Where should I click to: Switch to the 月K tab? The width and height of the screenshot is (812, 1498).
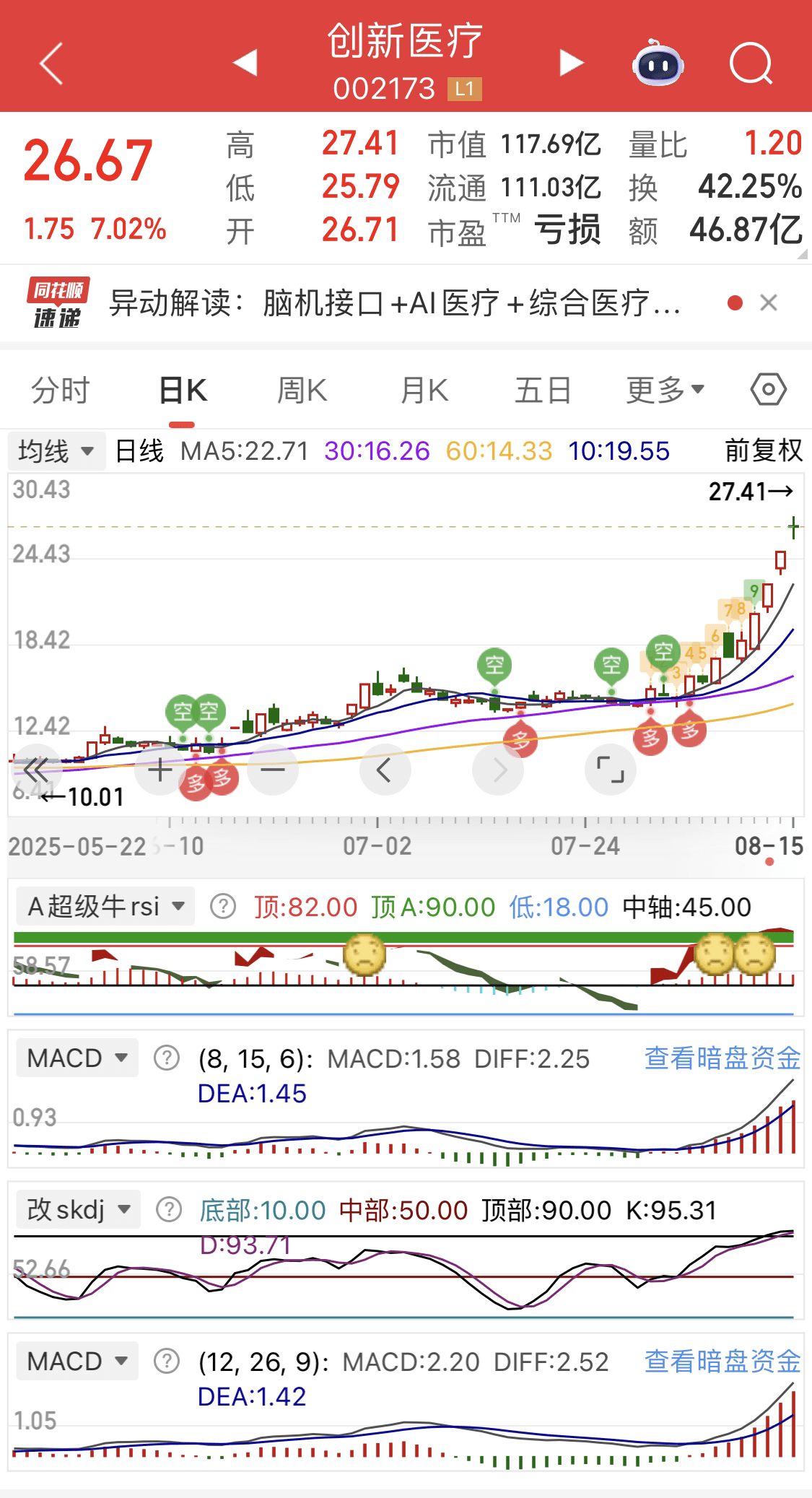tap(424, 391)
